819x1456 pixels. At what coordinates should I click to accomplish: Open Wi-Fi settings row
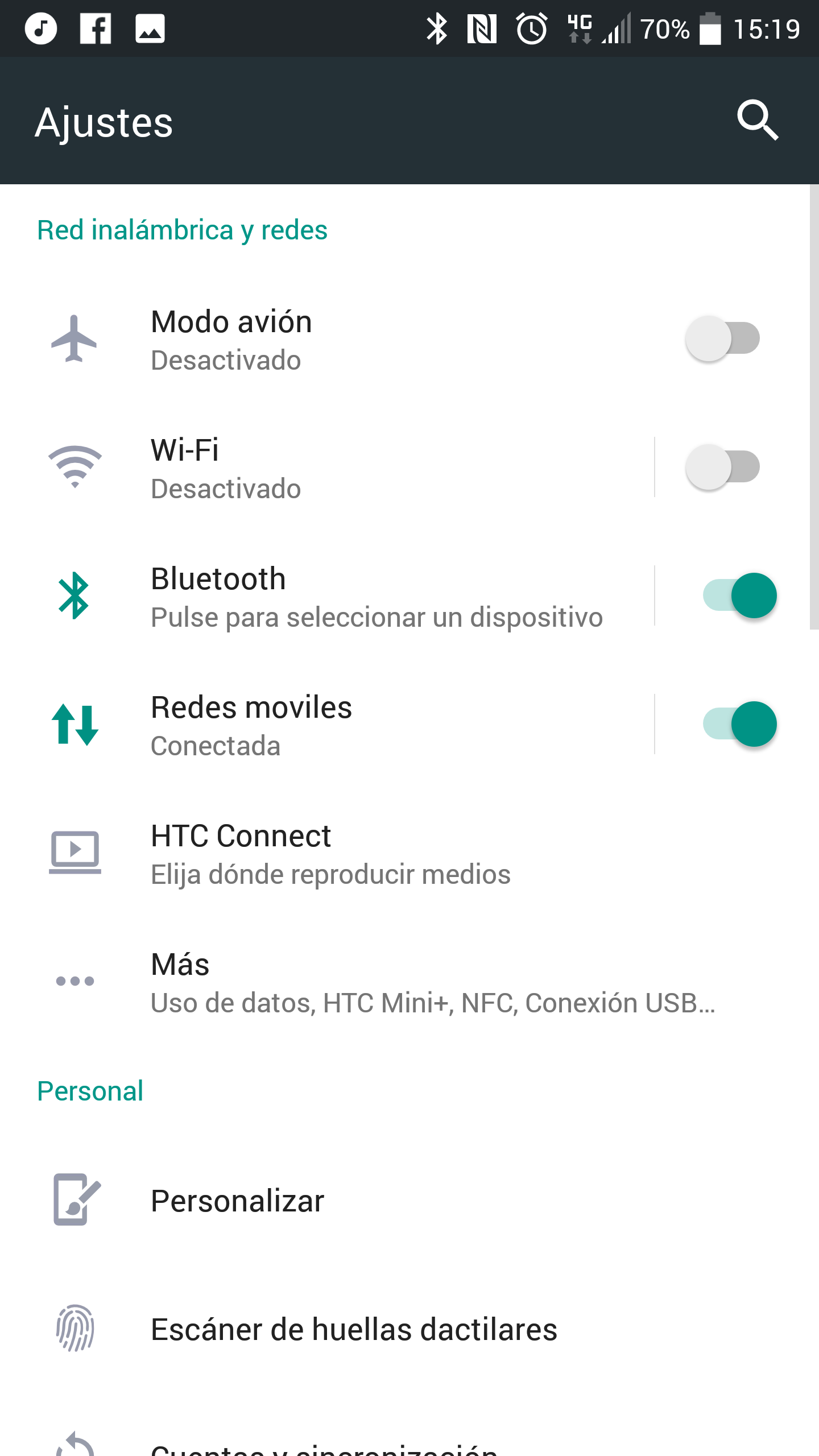341,468
